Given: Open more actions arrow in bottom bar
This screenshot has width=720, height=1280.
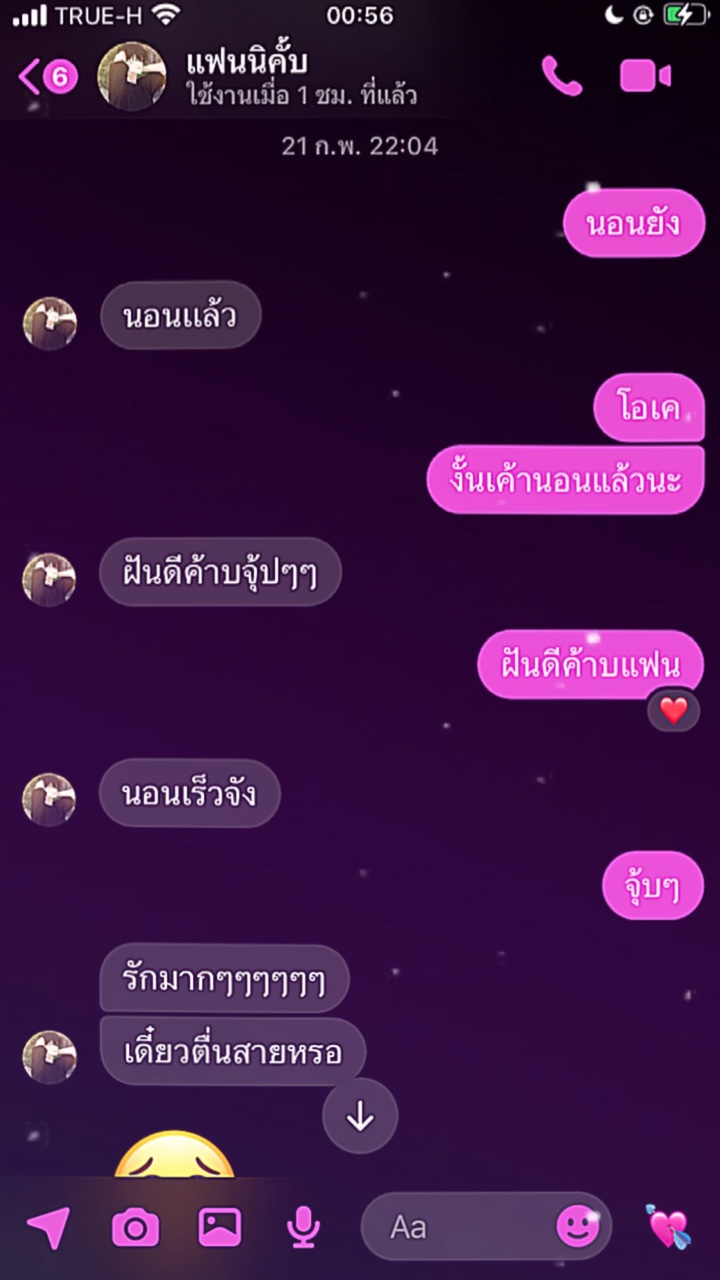Looking at the screenshot, I should (x=48, y=1227).
